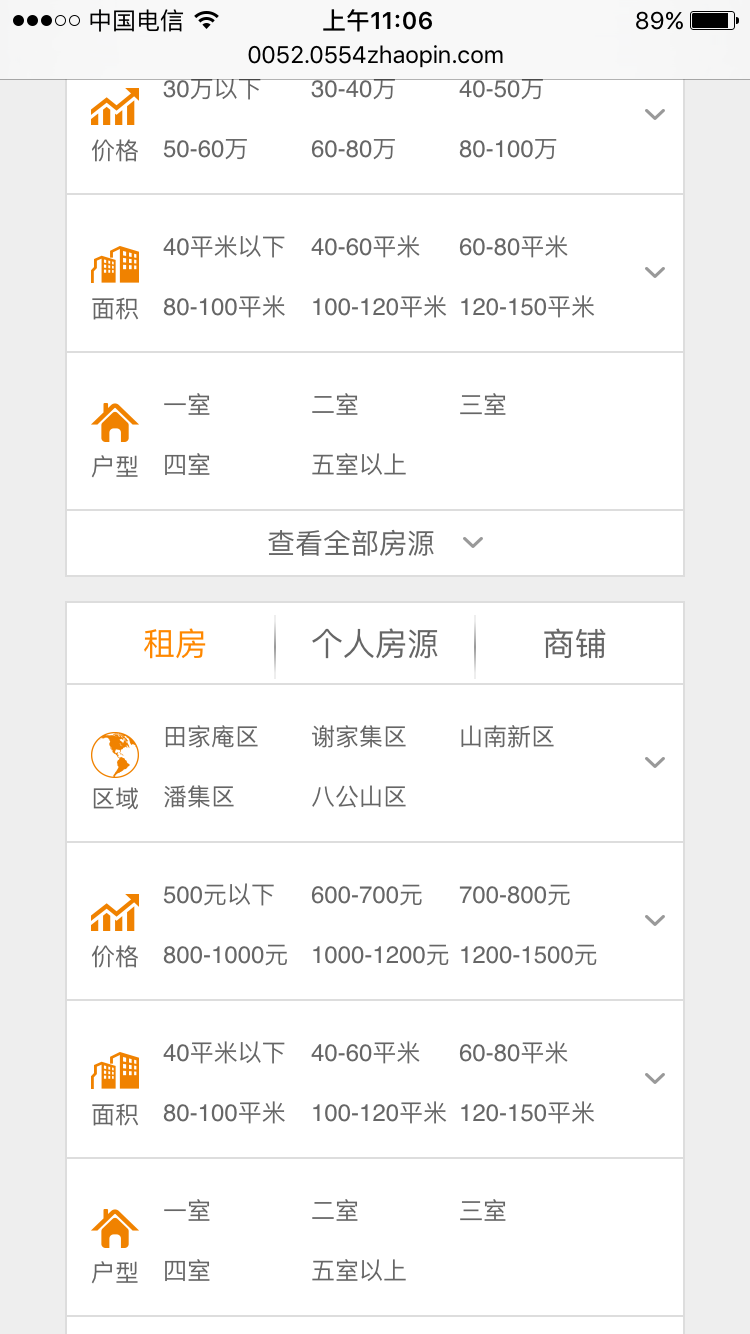This screenshot has width=750, height=1334.
Task: Choose the 五室以上 option
Action: [358, 464]
